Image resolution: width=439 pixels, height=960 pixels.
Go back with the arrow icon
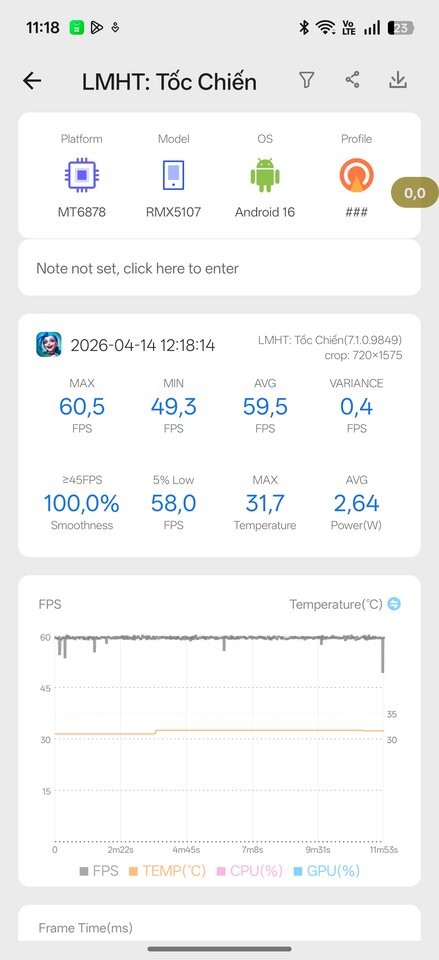pos(32,80)
